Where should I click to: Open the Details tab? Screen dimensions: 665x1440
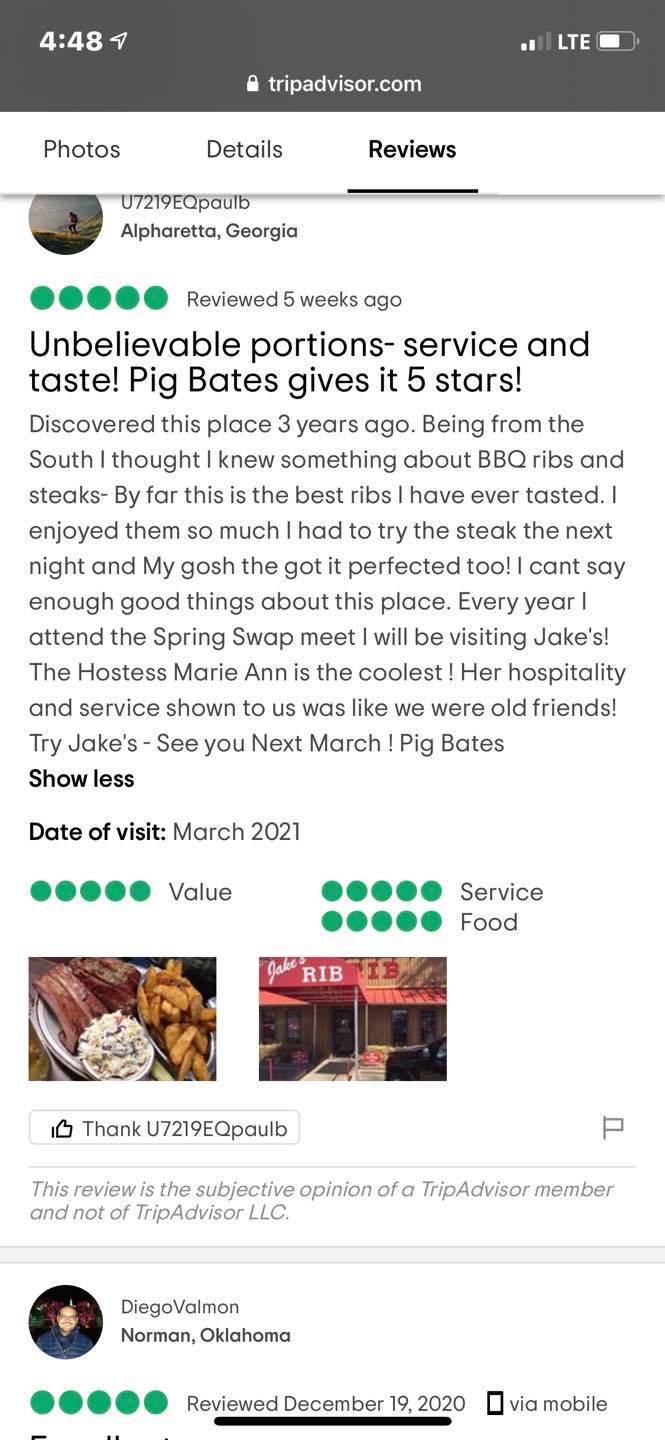pos(244,150)
